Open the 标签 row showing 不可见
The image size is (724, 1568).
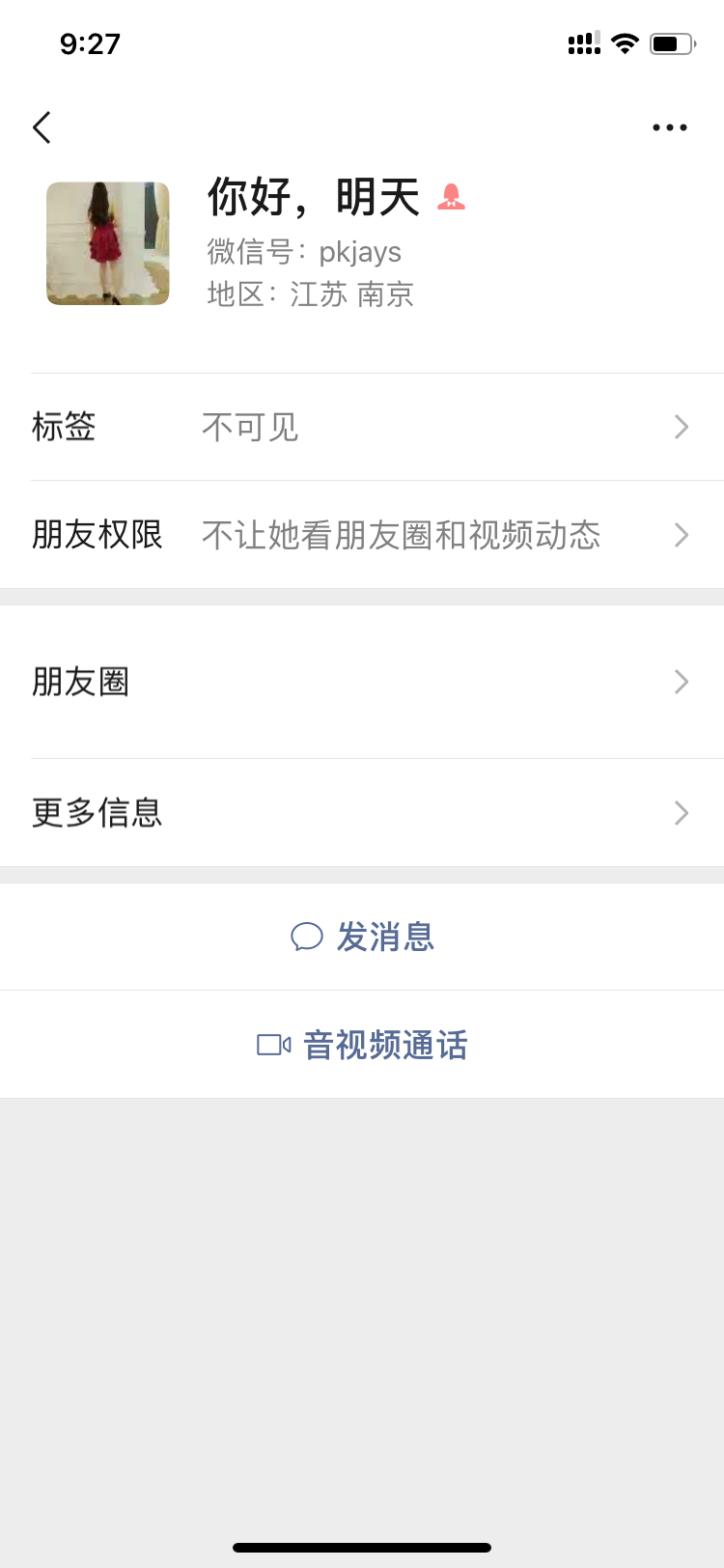click(362, 427)
